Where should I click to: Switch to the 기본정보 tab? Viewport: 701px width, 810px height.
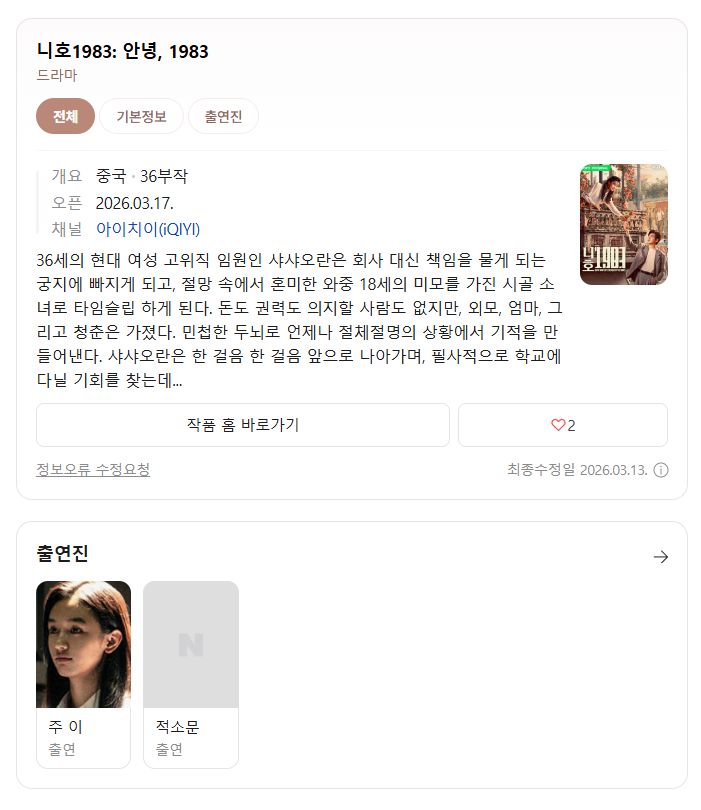pos(141,116)
